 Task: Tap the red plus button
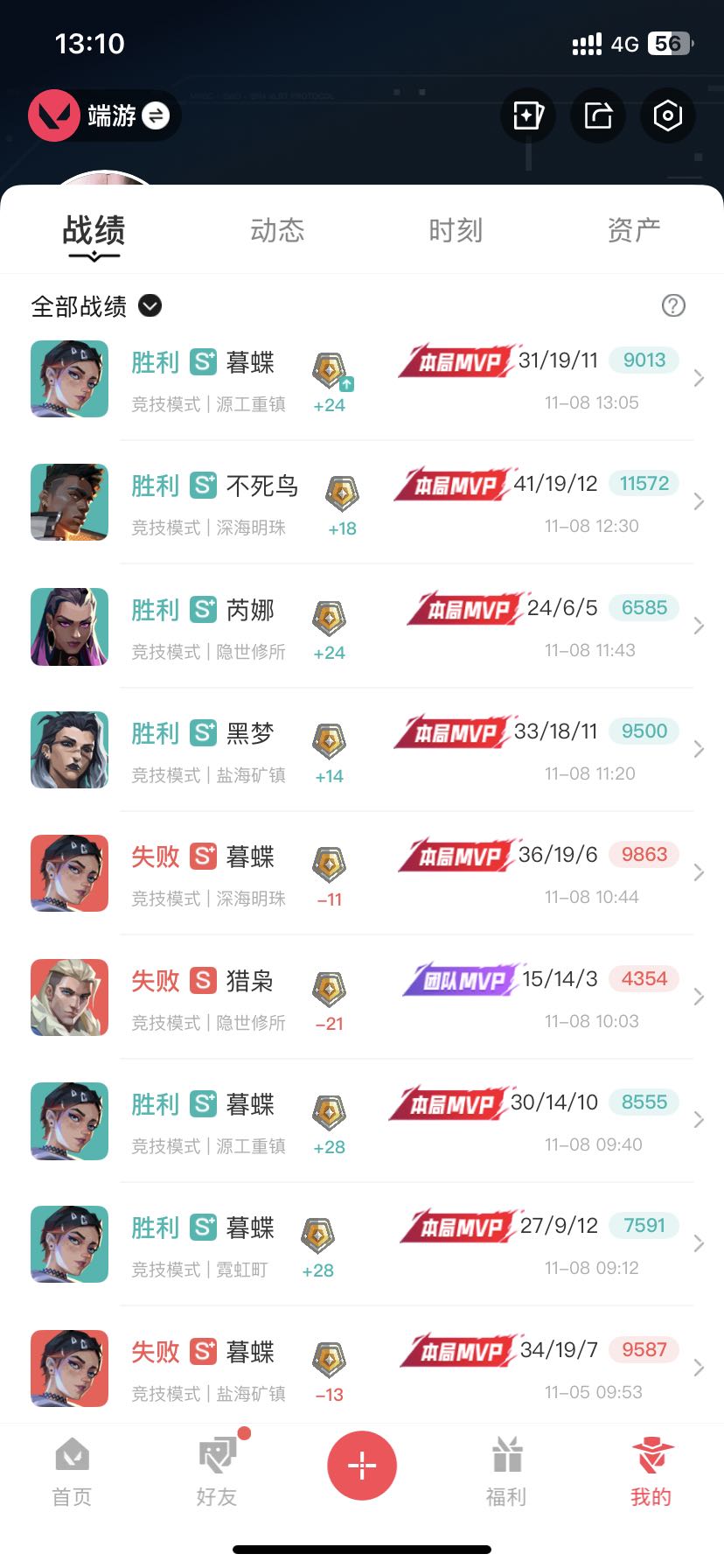point(362,1465)
